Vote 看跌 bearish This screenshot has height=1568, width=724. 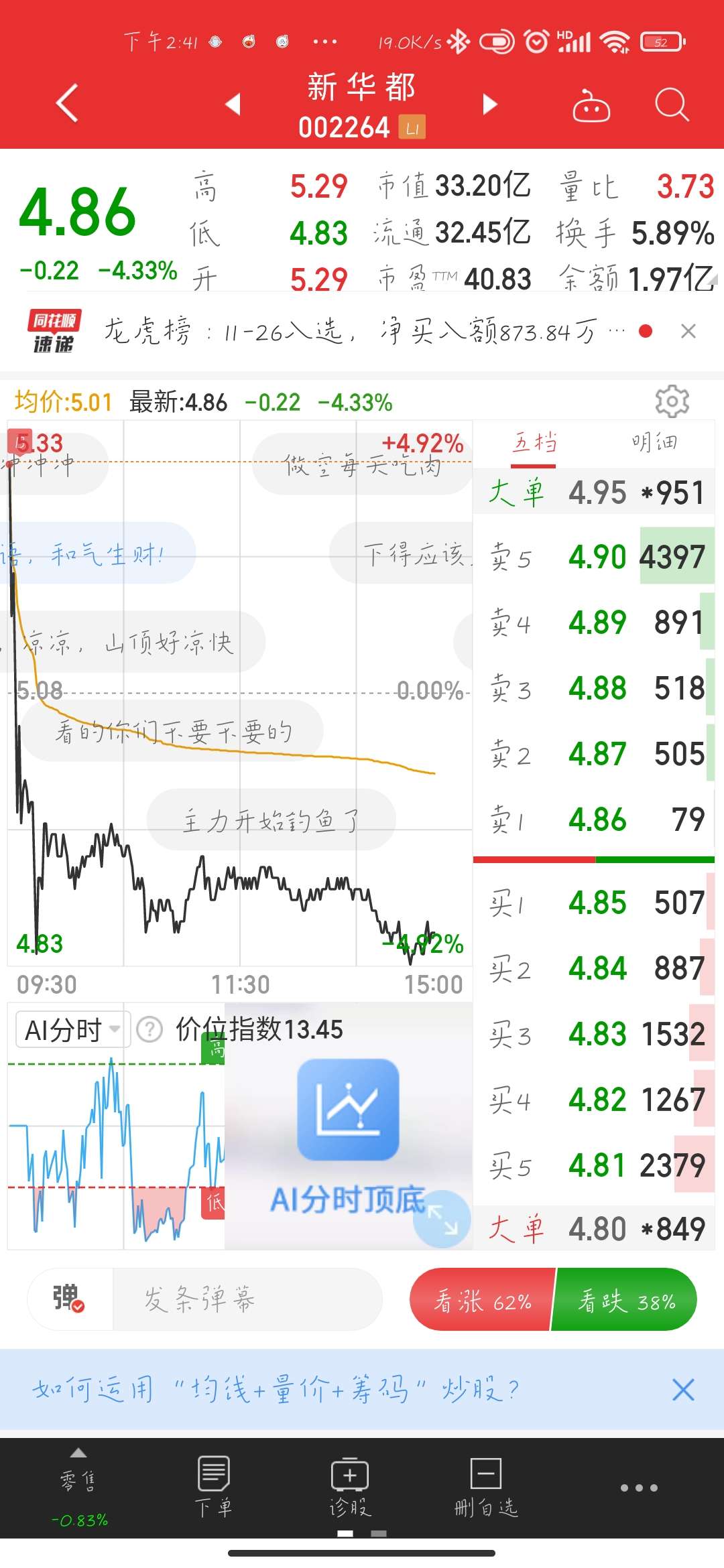(625, 1300)
